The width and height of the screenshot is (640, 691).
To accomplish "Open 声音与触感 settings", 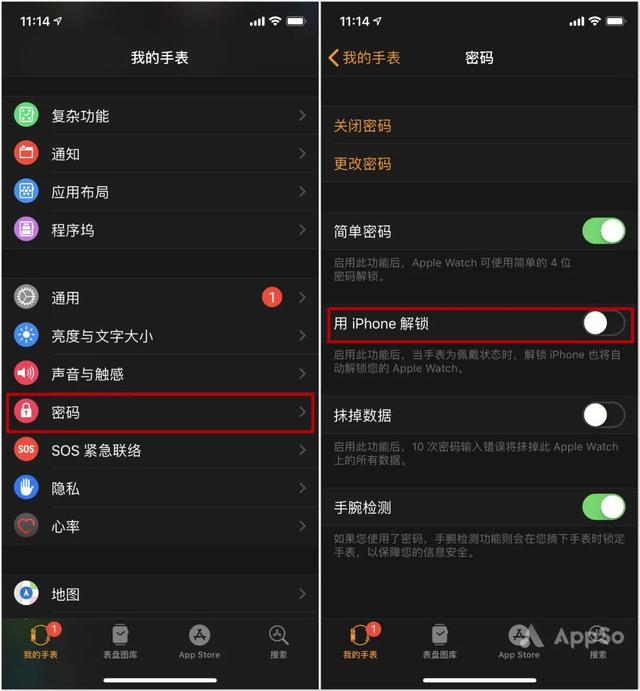I will (x=160, y=374).
